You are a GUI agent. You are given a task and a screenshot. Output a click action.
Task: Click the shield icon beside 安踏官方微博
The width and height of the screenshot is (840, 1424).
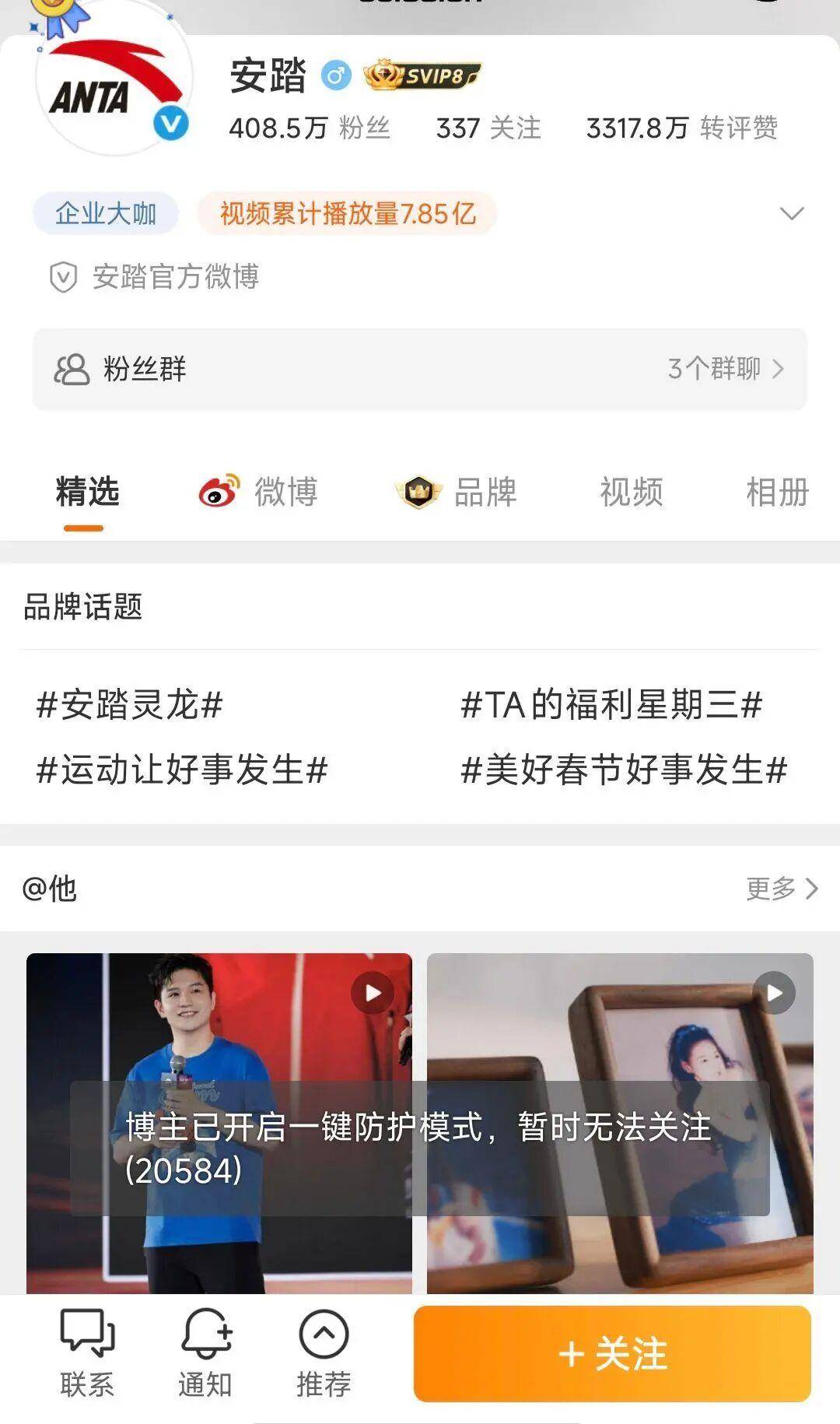[x=65, y=277]
